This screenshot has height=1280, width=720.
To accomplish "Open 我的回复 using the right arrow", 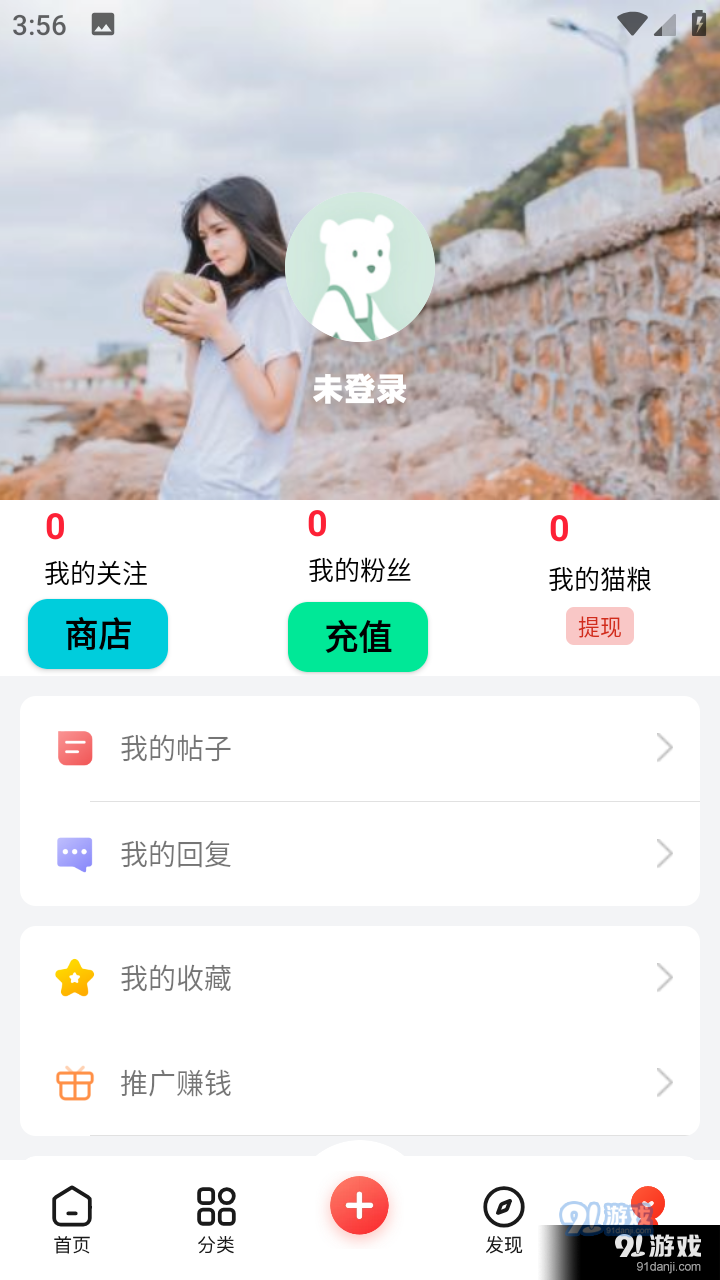I will click(664, 854).
